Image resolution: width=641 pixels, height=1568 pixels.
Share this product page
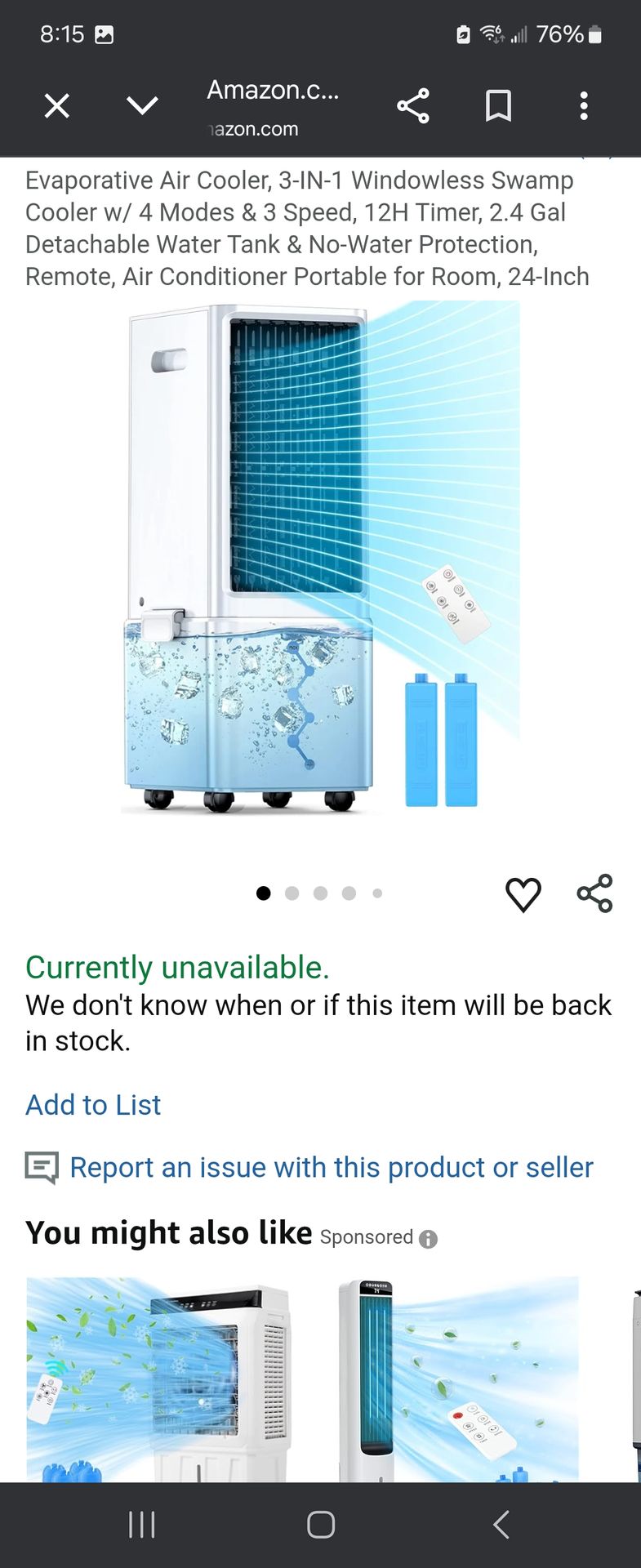(413, 105)
